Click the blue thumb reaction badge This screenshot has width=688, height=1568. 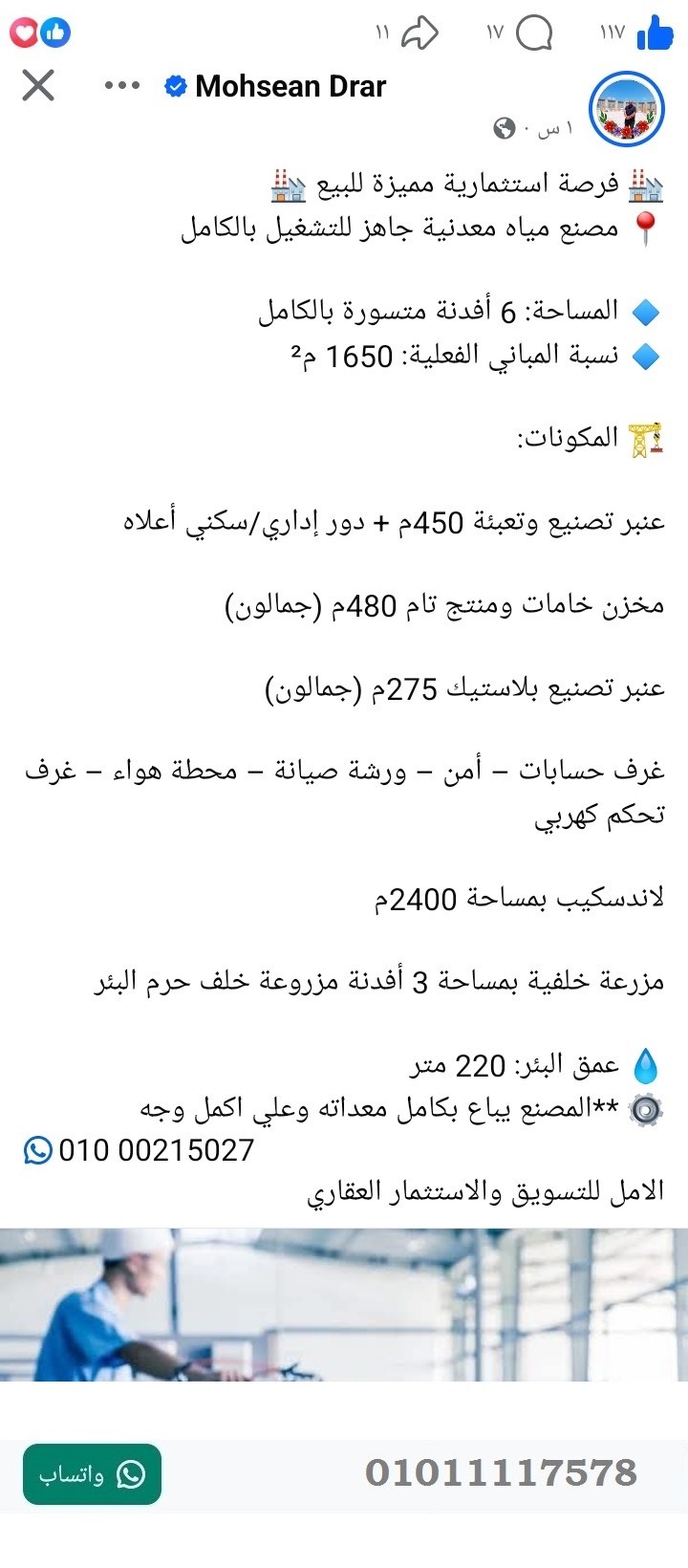55,32
